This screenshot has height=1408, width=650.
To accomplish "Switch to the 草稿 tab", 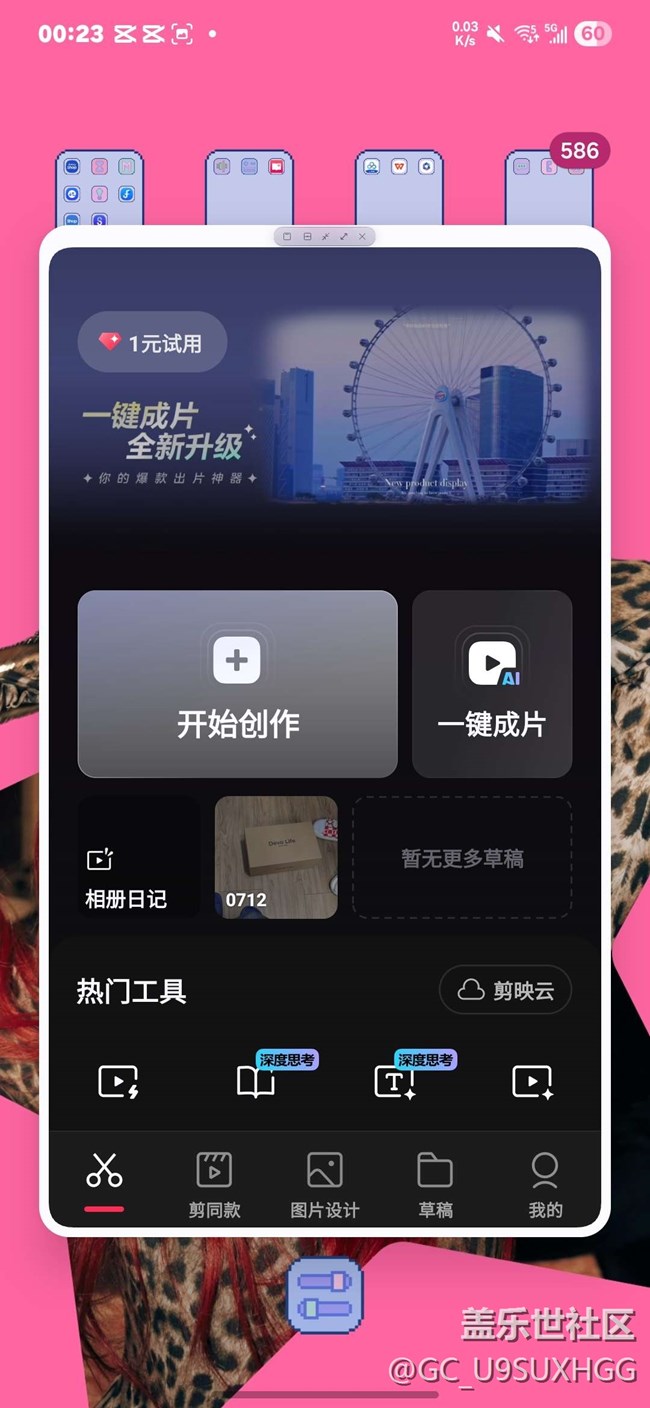I will click(435, 1182).
